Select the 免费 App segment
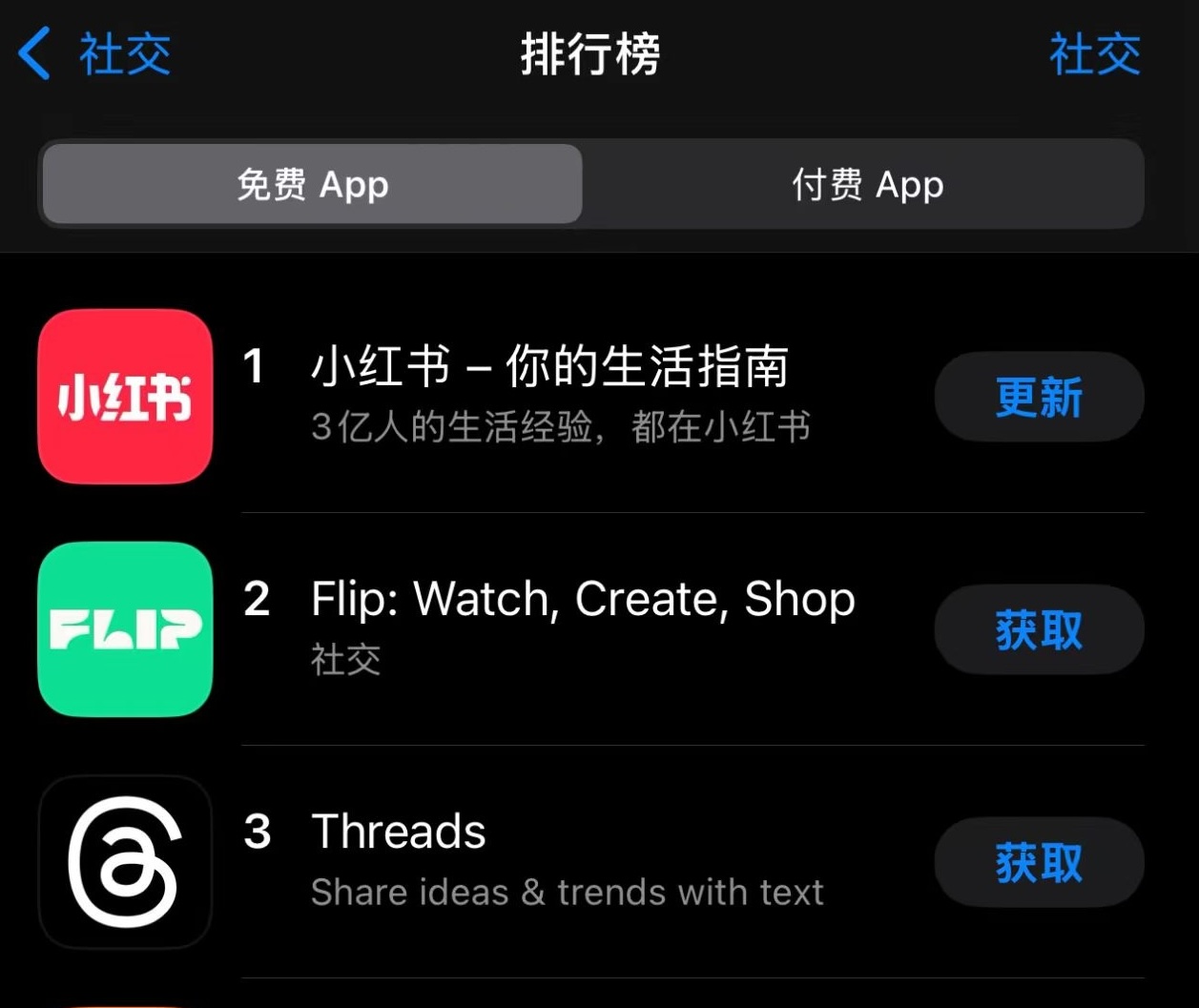 (x=313, y=184)
